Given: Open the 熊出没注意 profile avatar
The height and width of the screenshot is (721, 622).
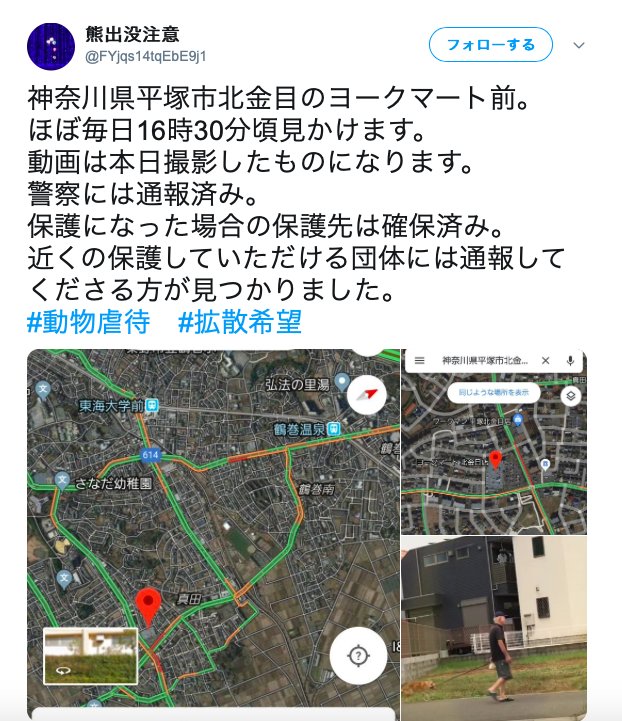Looking at the screenshot, I should pos(50,46).
